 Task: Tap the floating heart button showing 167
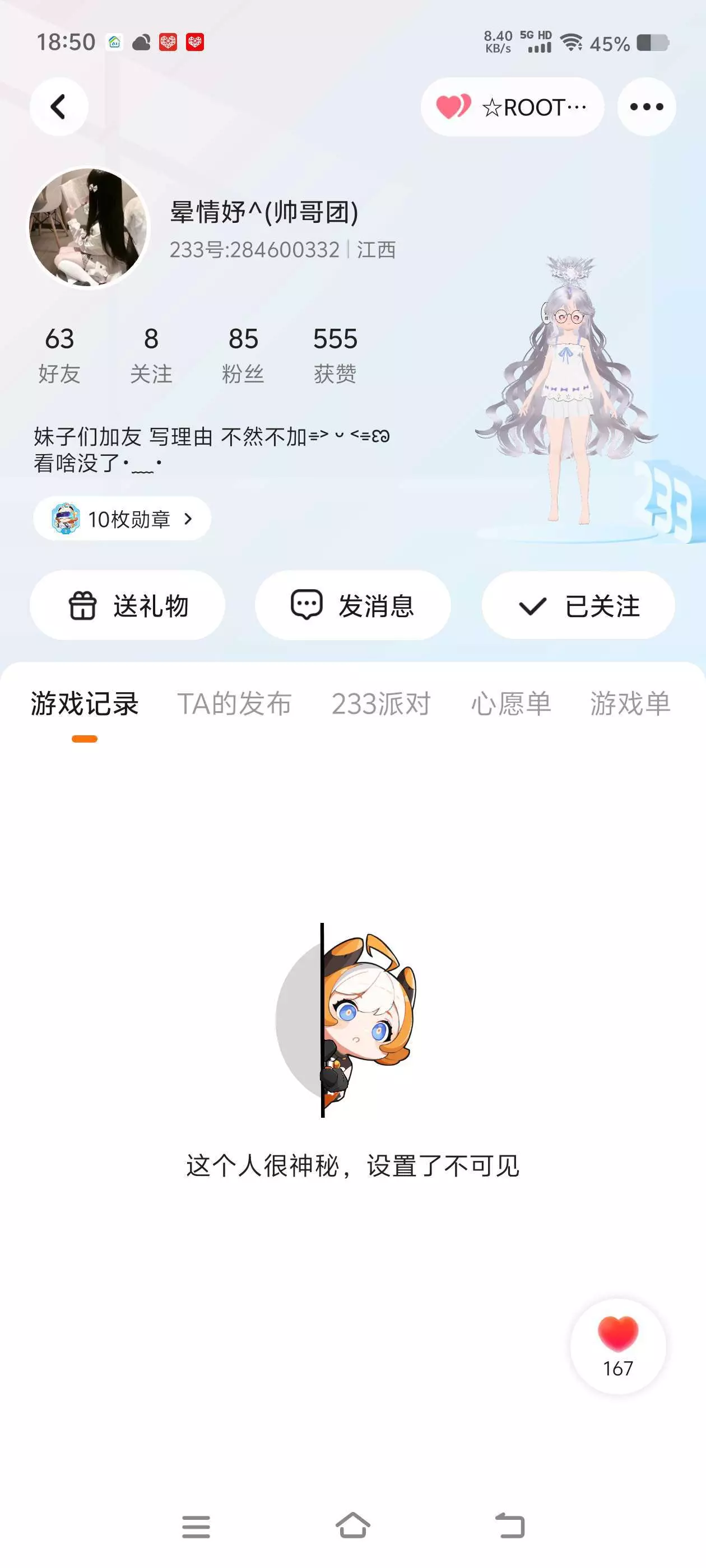pyautogui.click(x=617, y=1346)
